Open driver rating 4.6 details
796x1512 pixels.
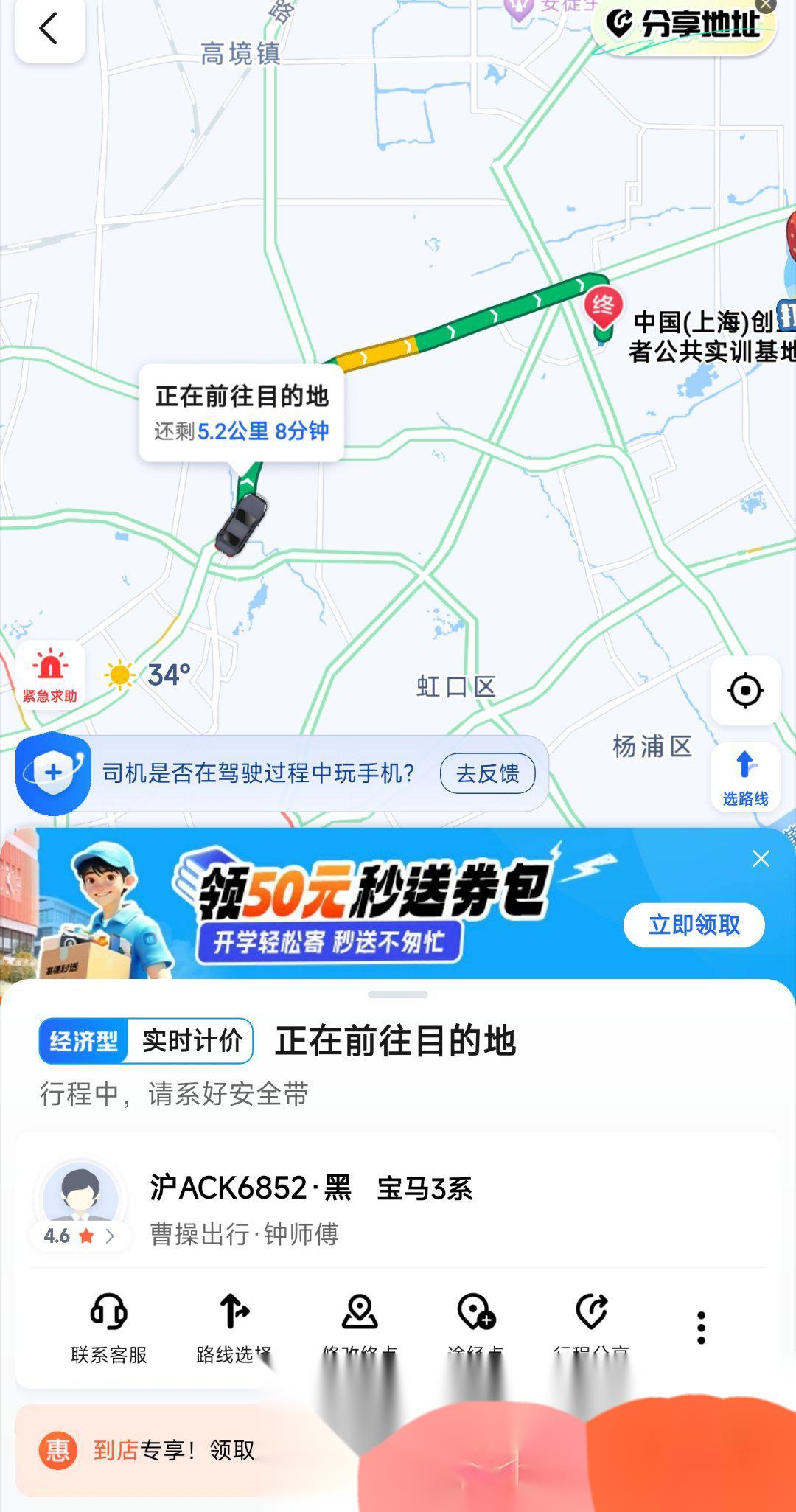tap(80, 1236)
